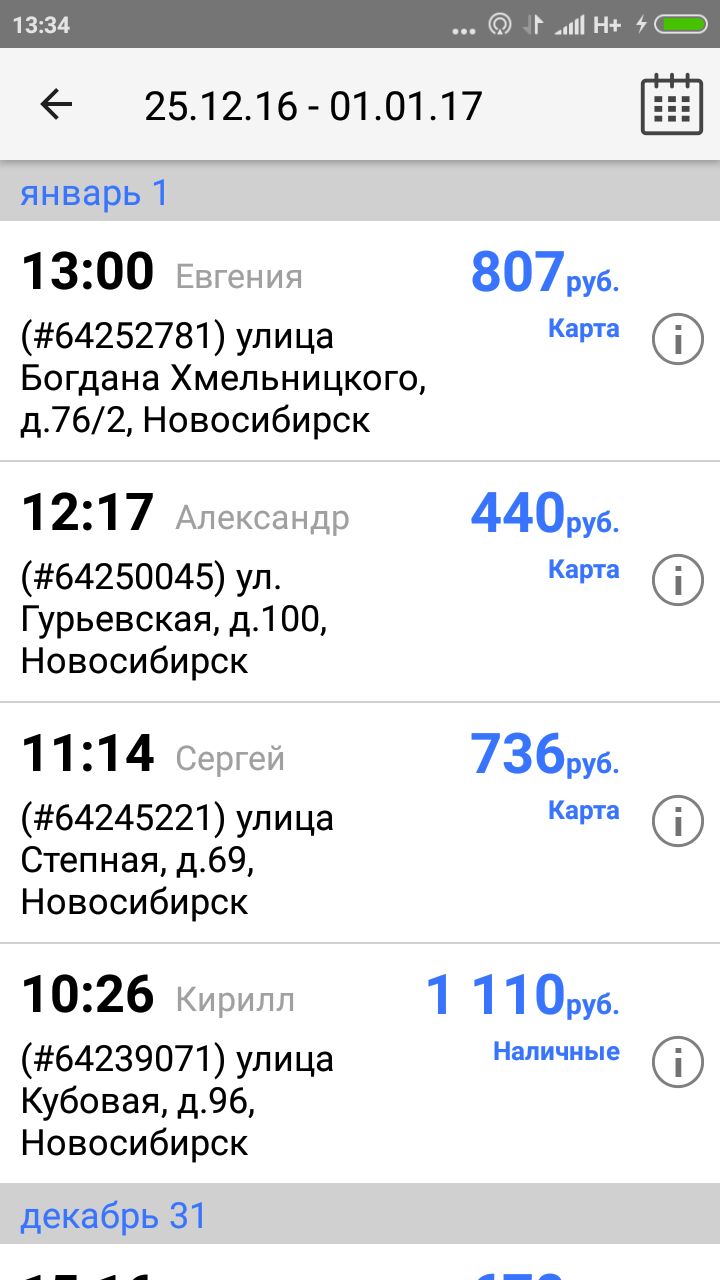Open the 11:14 order from Сергей
Image resolution: width=720 pixels, height=1280 pixels.
tap(360, 823)
